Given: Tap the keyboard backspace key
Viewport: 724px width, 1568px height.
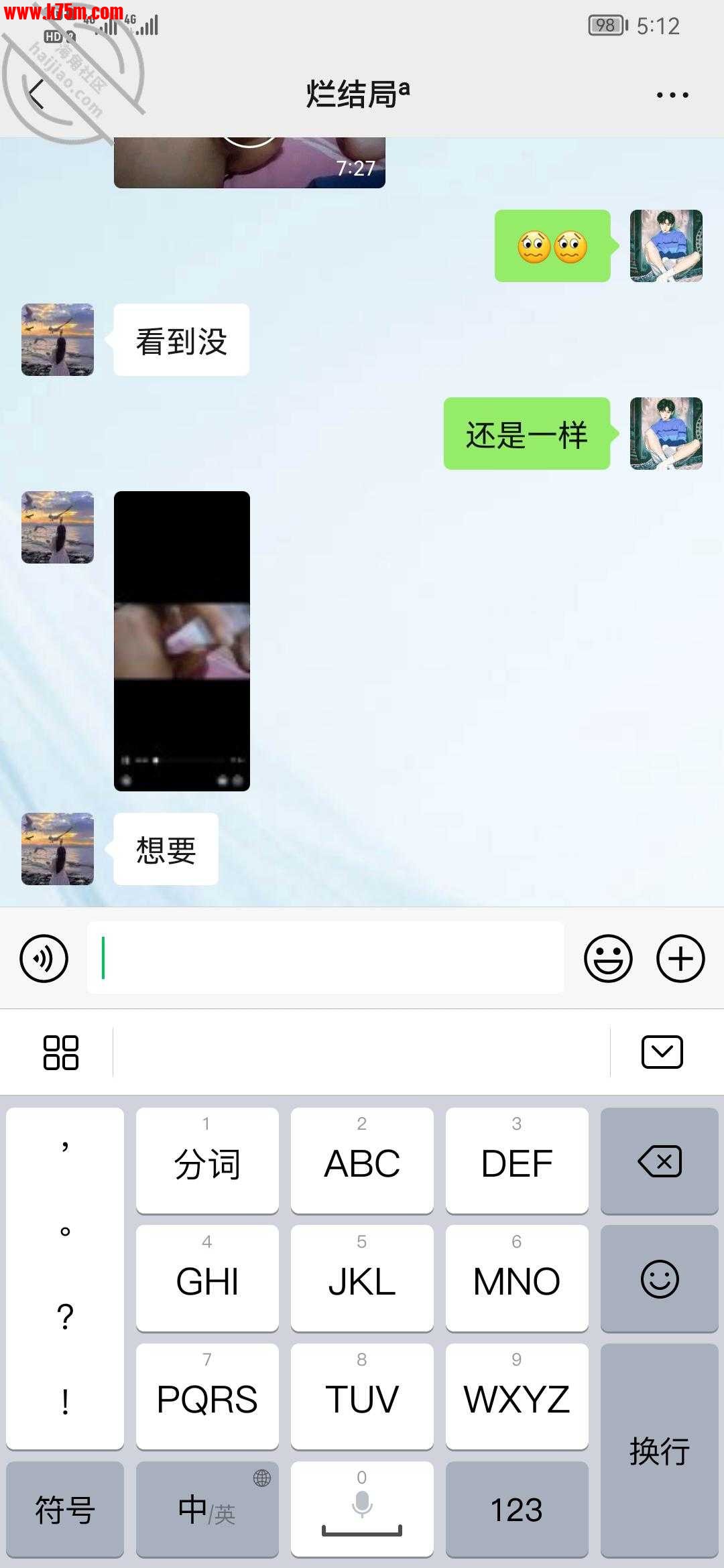Looking at the screenshot, I should point(660,1161).
